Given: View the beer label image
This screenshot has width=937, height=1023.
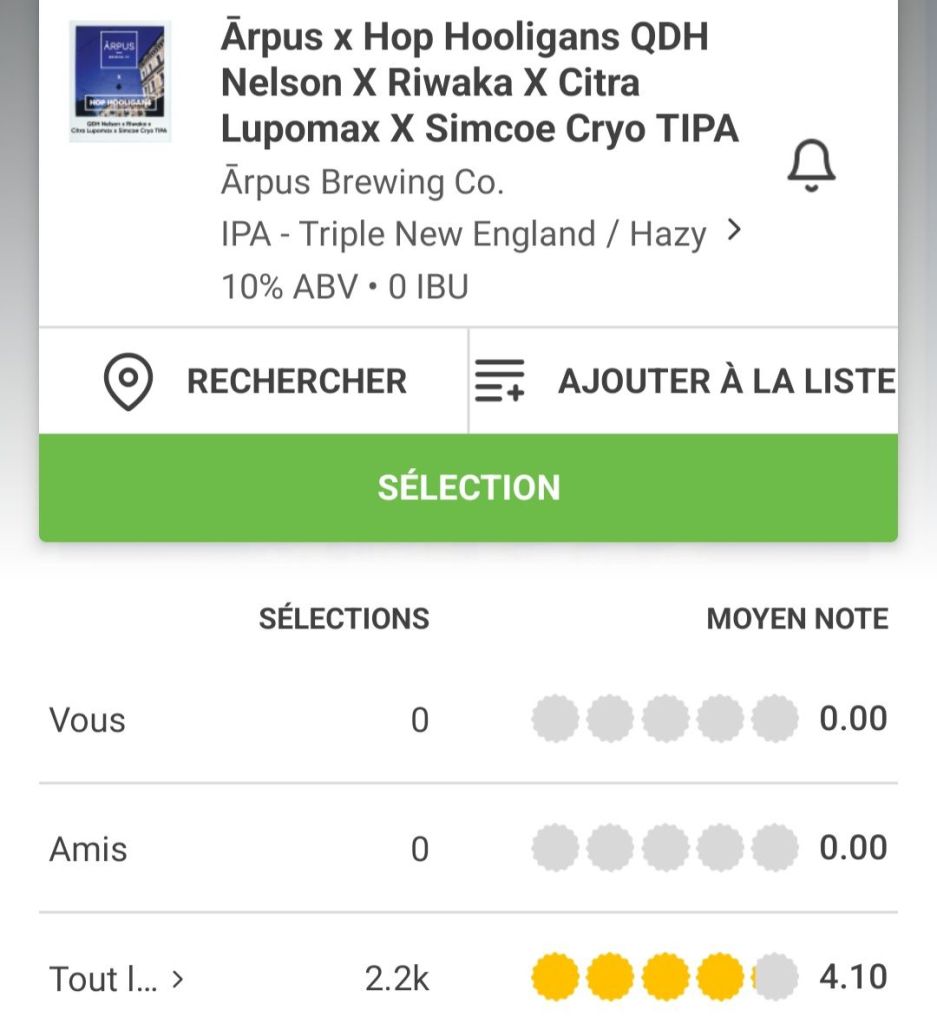Looking at the screenshot, I should point(120,82).
